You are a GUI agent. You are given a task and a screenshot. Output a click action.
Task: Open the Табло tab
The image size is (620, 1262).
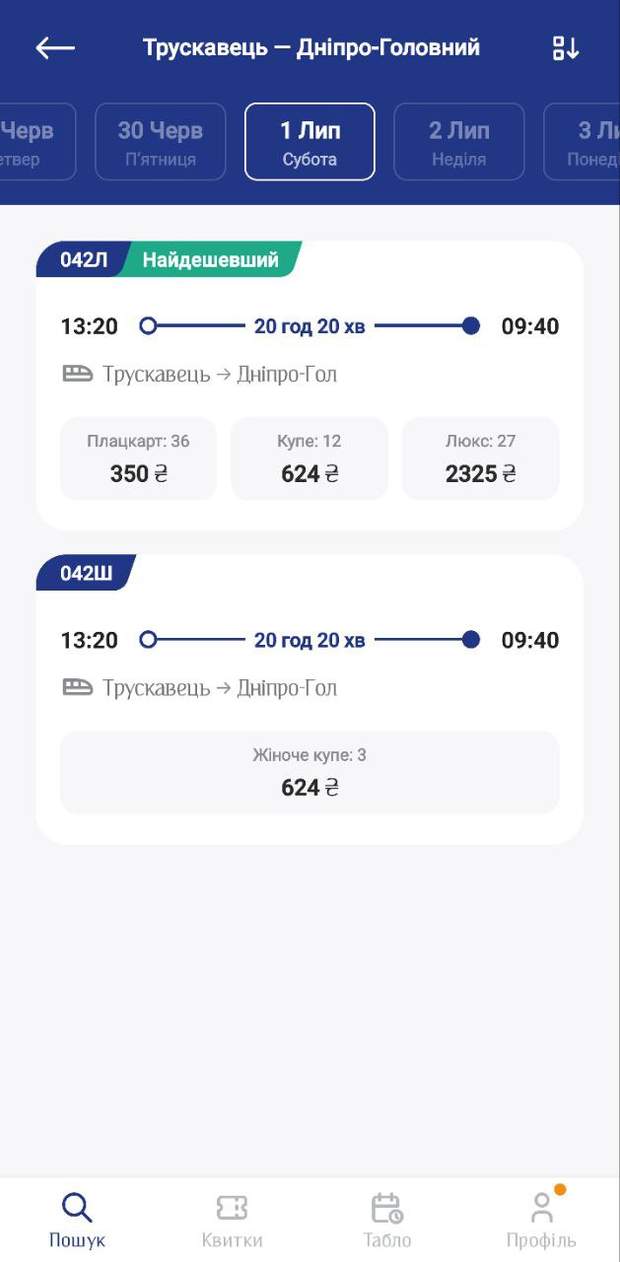click(x=387, y=1220)
